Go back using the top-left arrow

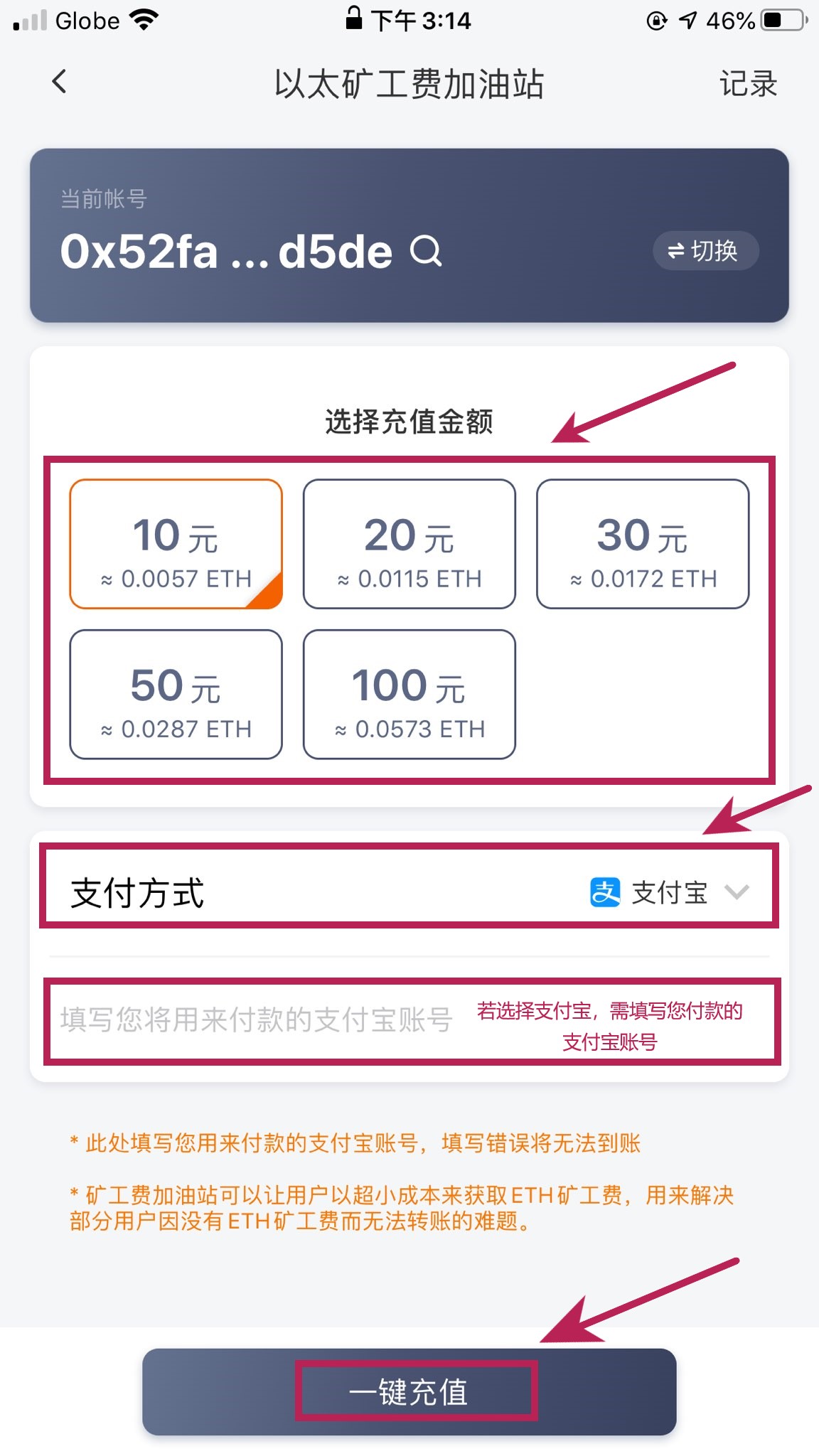(60, 82)
